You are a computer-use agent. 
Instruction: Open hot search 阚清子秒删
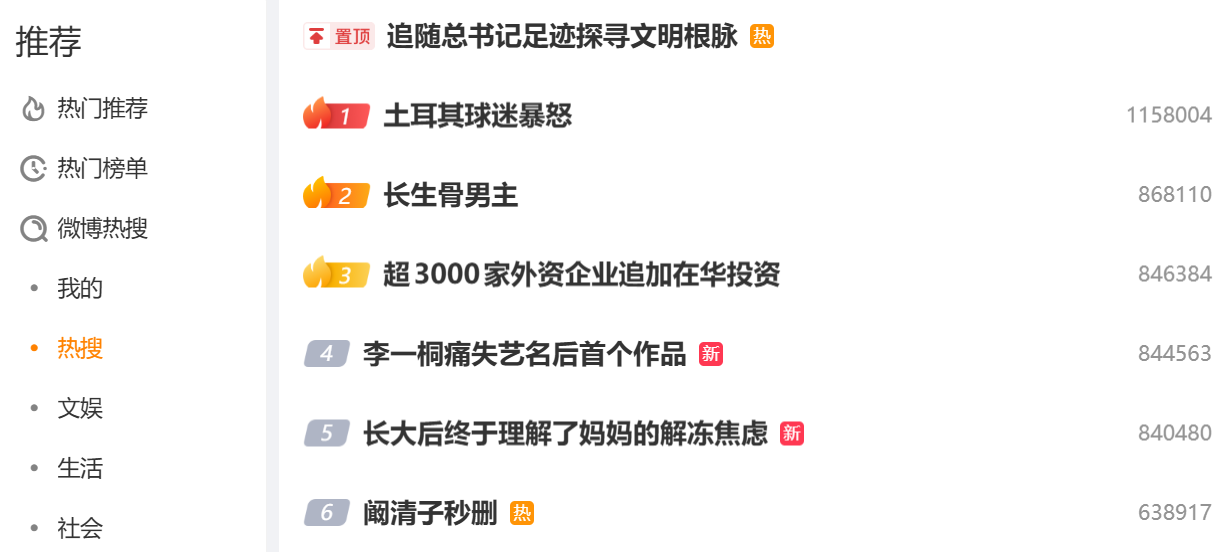click(x=431, y=513)
